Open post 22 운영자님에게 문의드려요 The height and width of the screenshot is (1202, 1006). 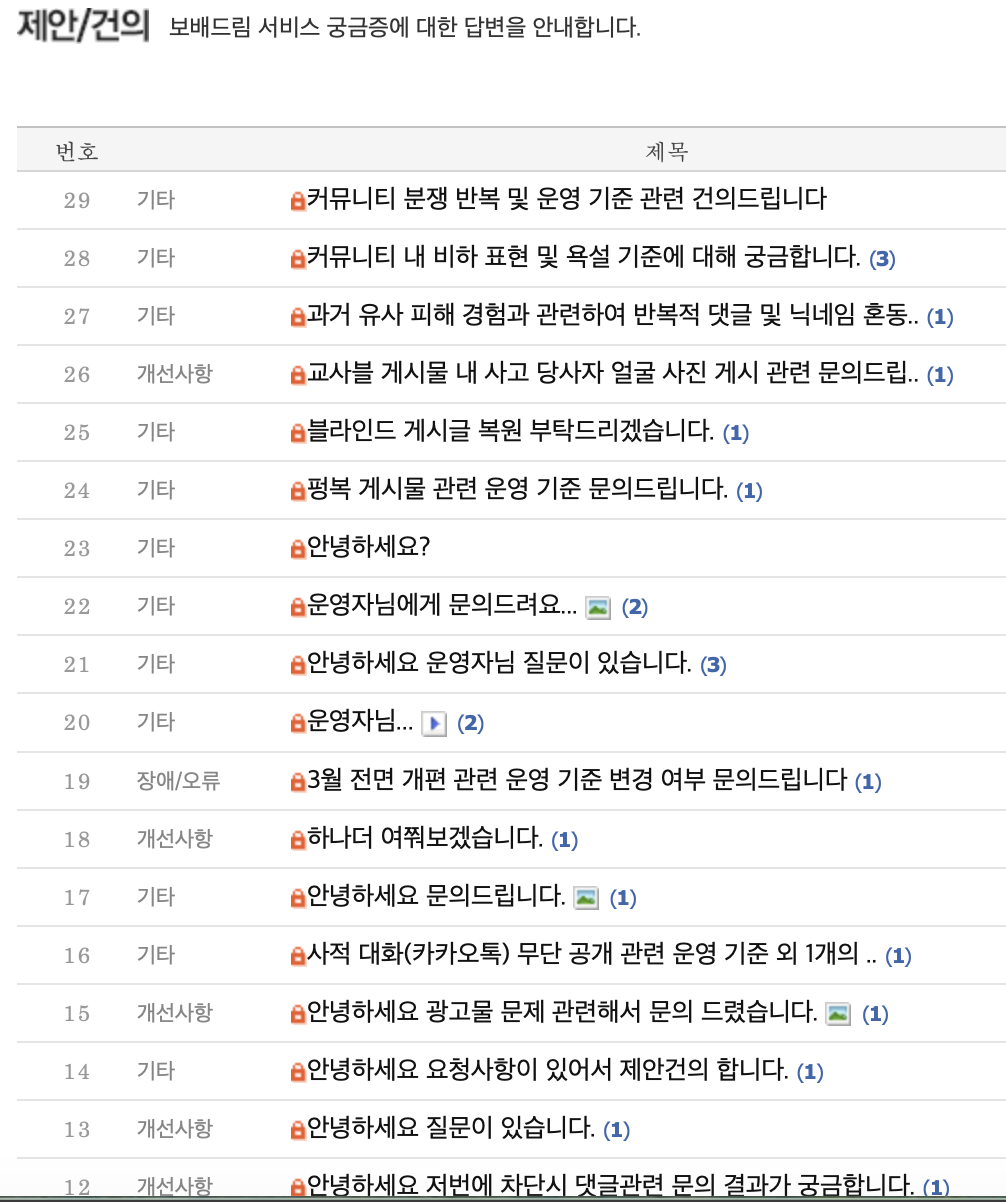click(441, 606)
